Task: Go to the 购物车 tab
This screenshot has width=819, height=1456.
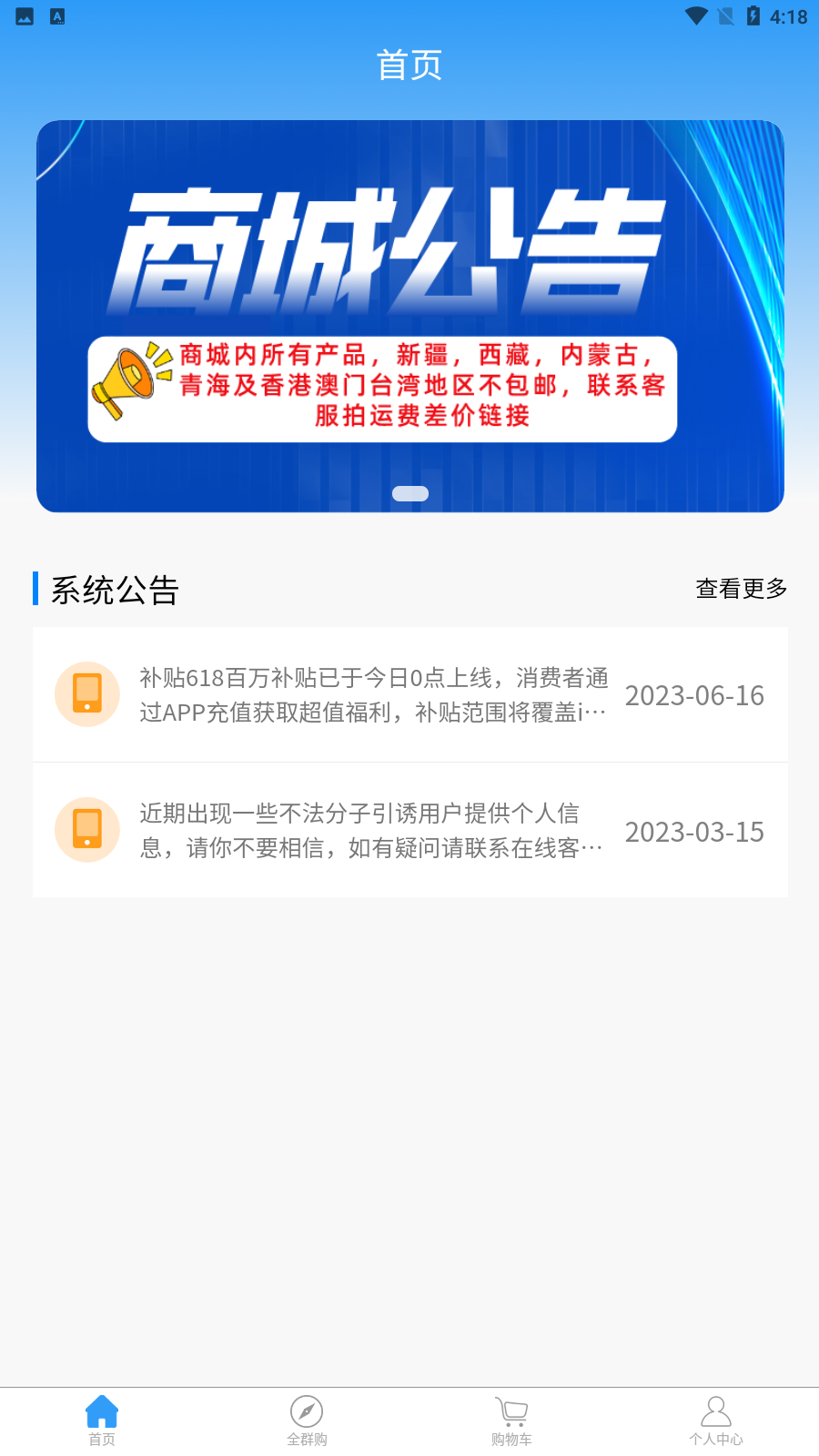Action: (511, 1421)
